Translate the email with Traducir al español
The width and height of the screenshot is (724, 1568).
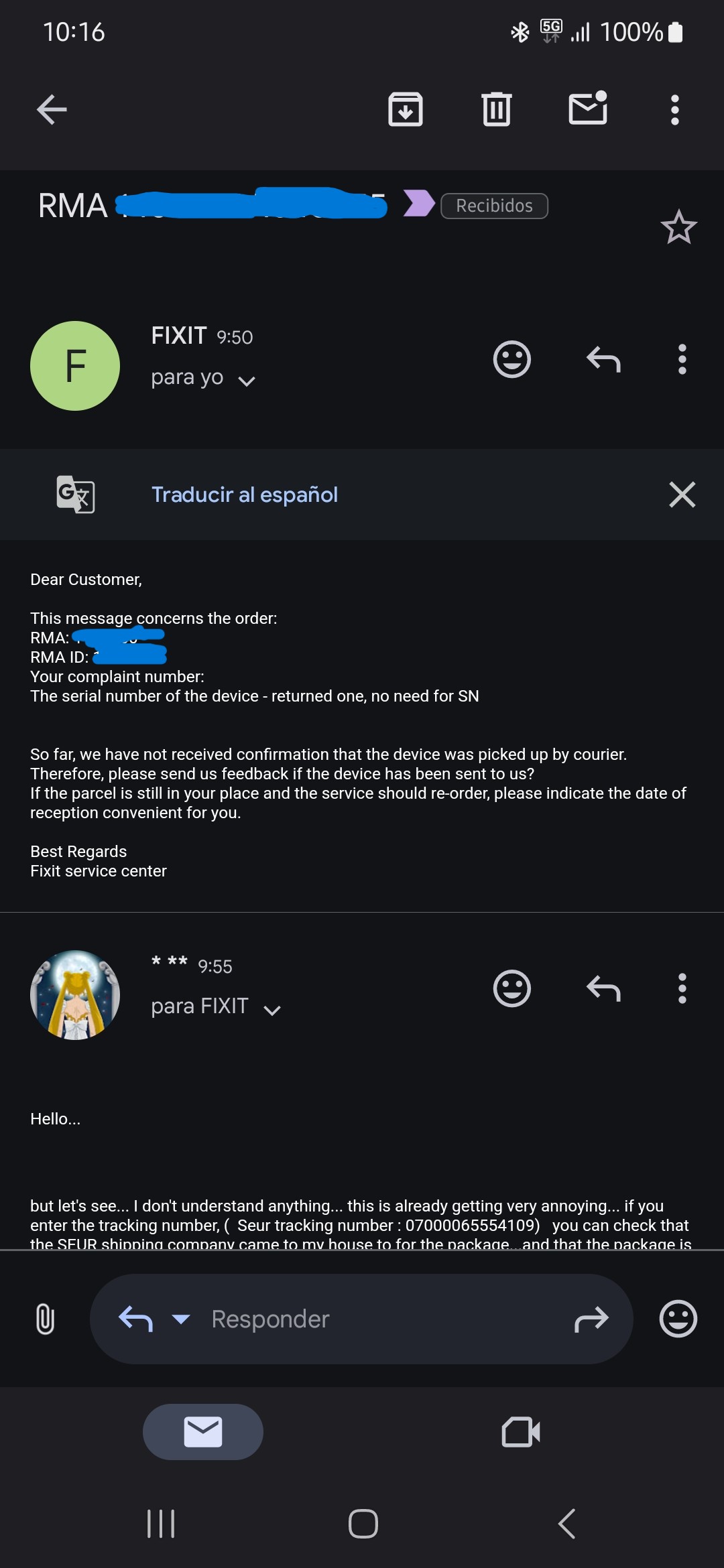(x=245, y=495)
